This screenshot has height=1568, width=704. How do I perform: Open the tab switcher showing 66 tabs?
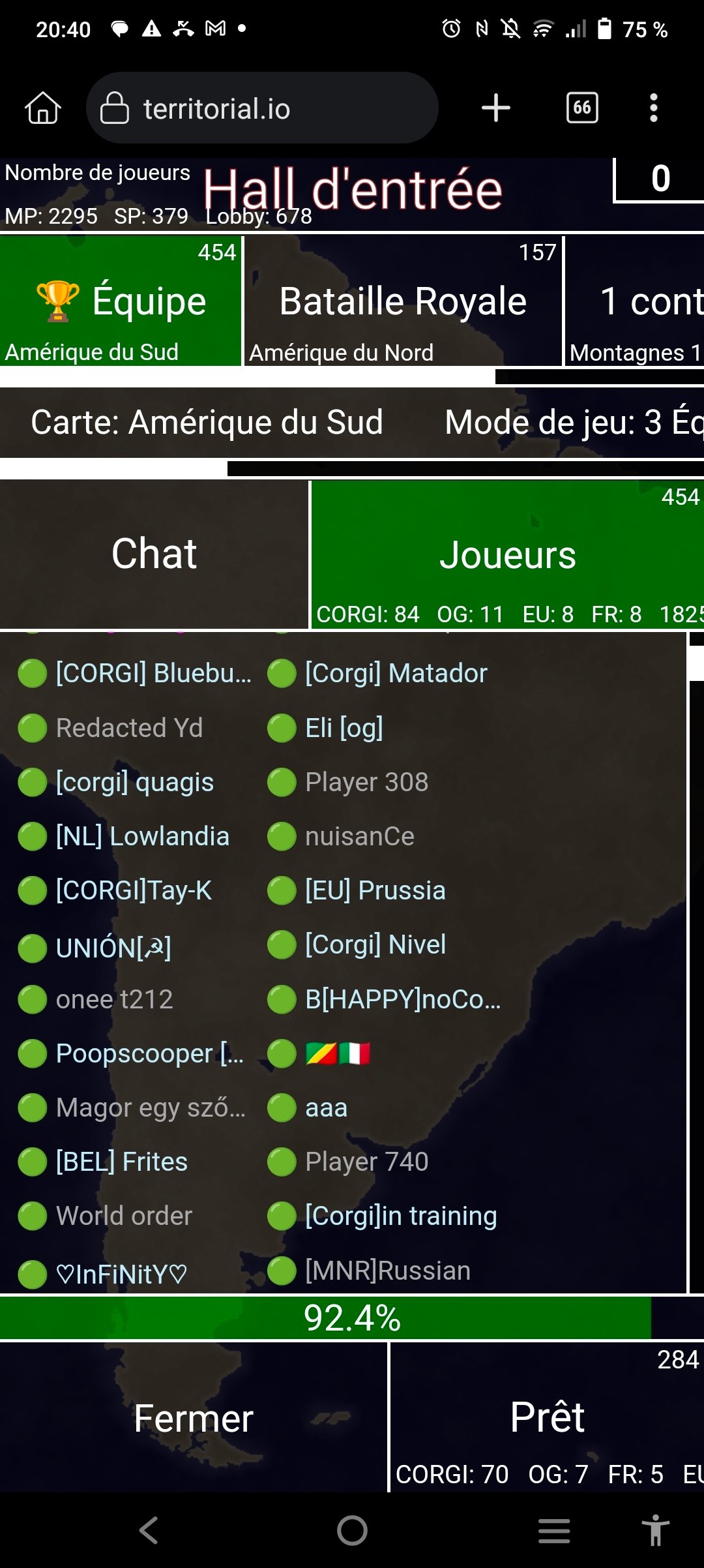point(582,108)
